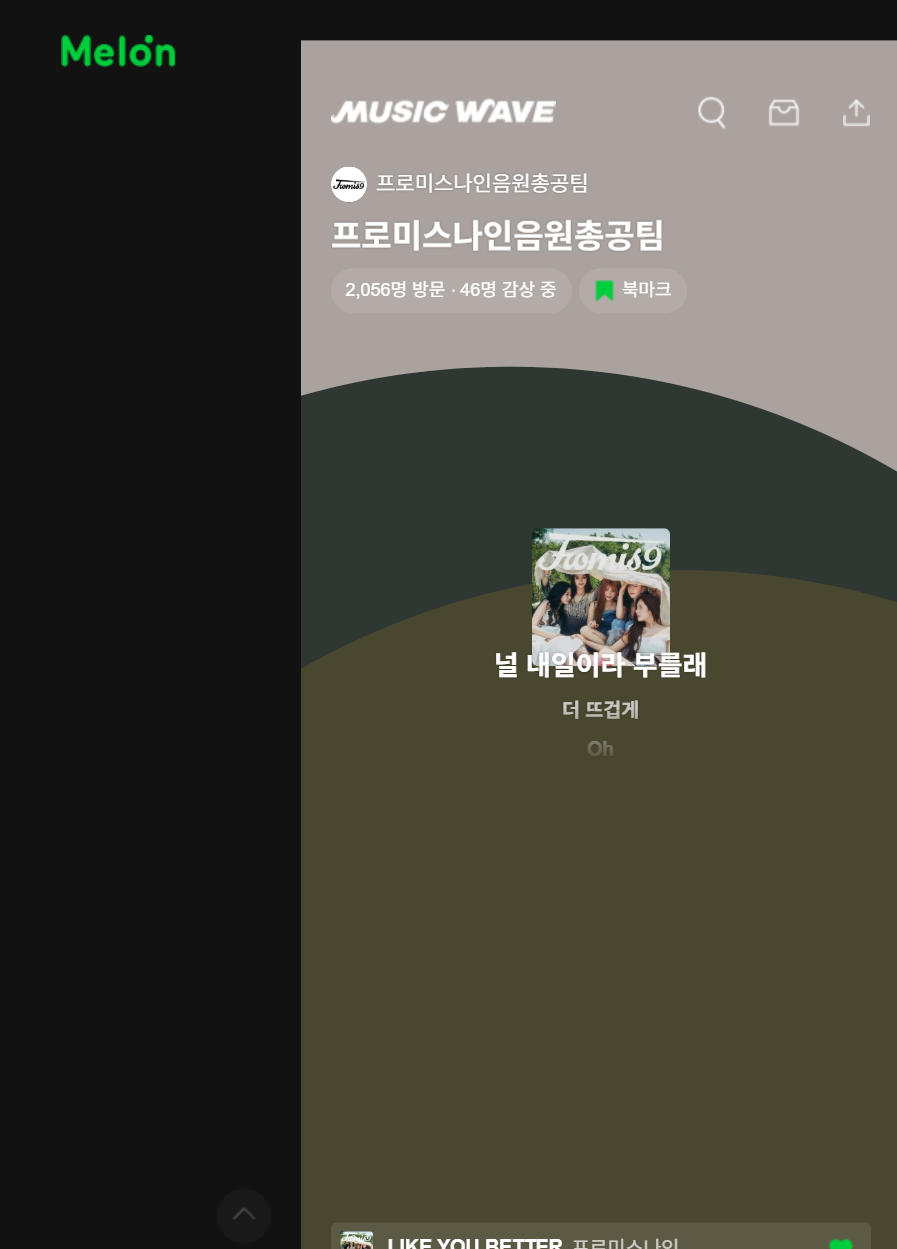897x1249 pixels.
Task: Toggle like on LIKE YOU BETTER heart
Action: (841, 1245)
